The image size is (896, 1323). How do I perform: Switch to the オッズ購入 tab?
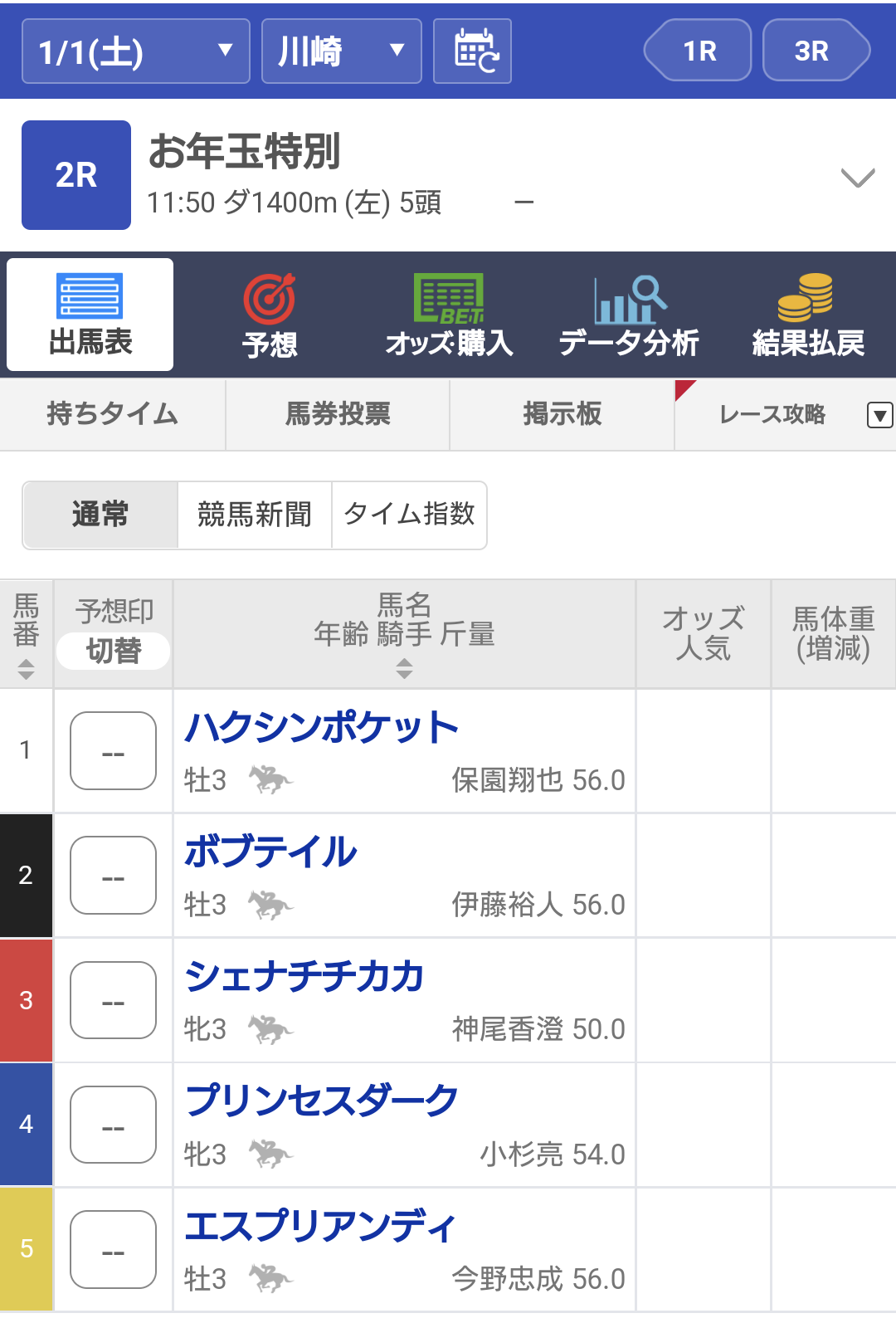(449, 315)
